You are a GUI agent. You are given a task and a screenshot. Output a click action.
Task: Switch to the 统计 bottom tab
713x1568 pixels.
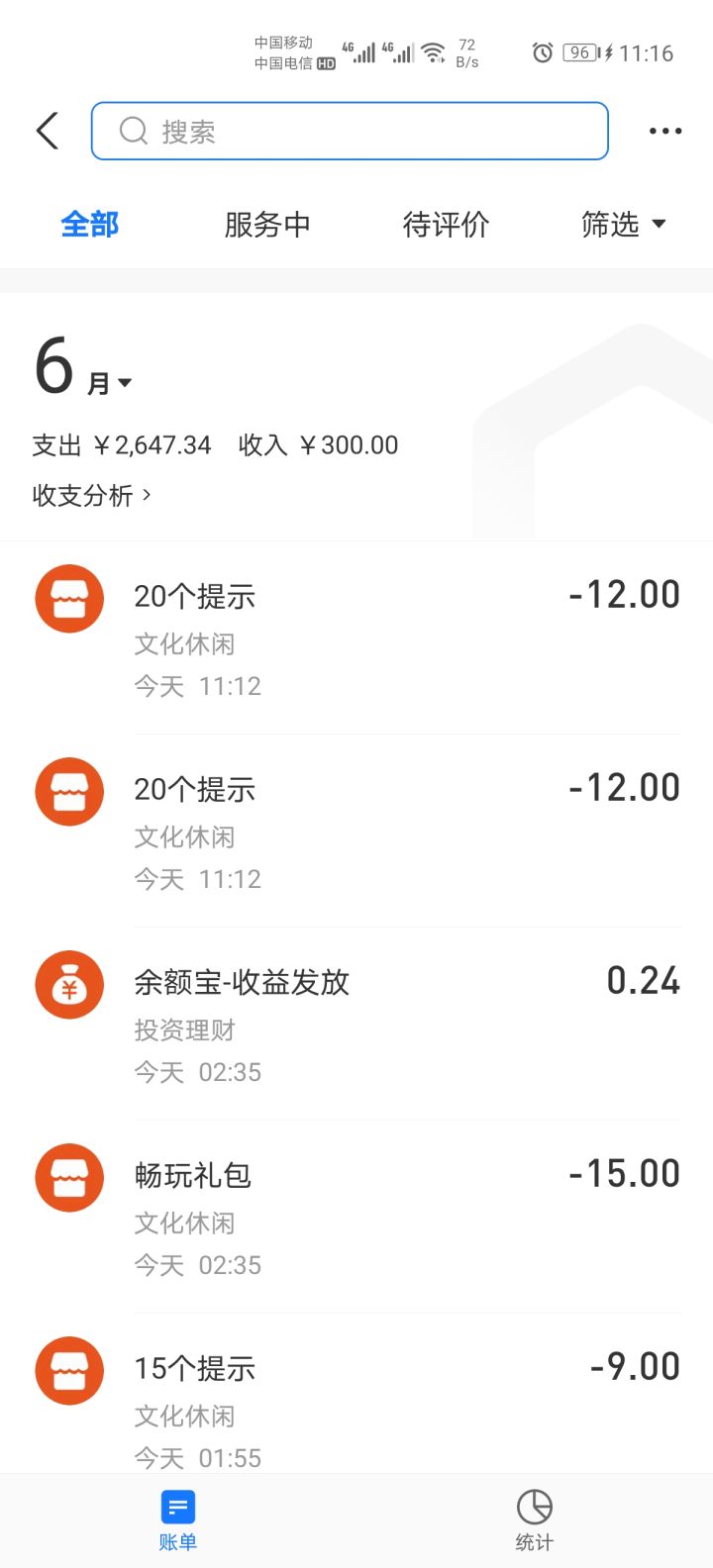[x=534, y=1520]
